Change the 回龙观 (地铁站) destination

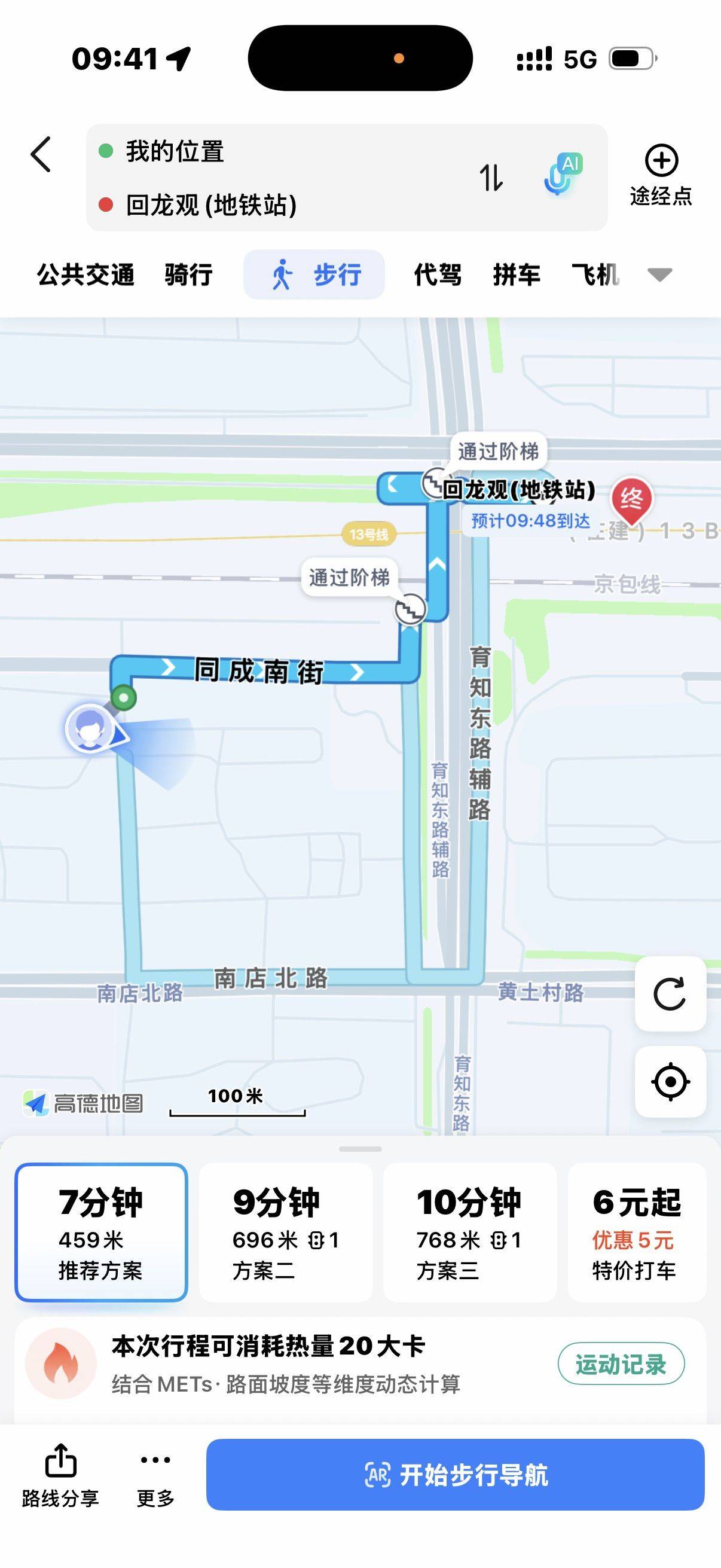point(211,205)
